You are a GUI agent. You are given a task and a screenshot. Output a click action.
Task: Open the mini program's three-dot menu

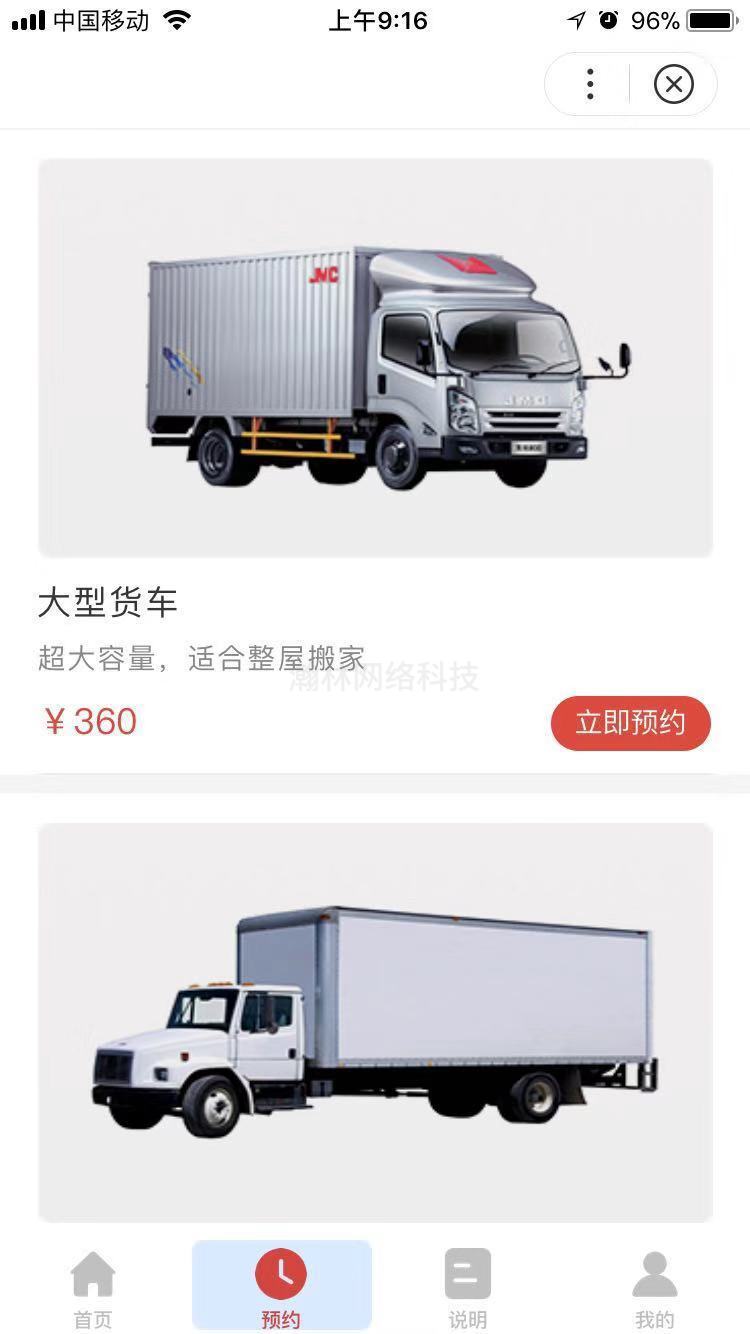click(x=590, y=84)
